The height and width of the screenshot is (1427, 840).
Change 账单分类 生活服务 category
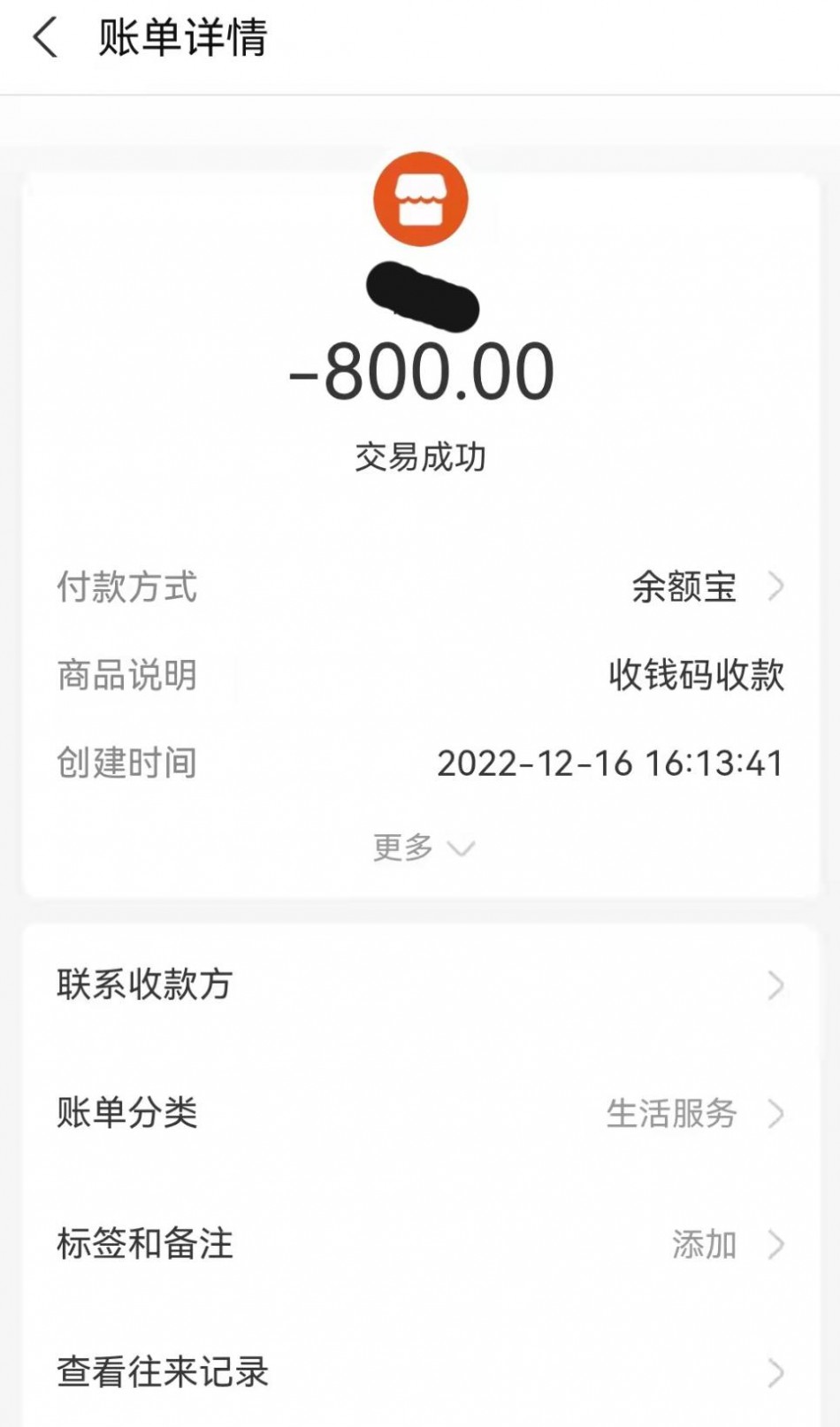[x=420, y=1113]
